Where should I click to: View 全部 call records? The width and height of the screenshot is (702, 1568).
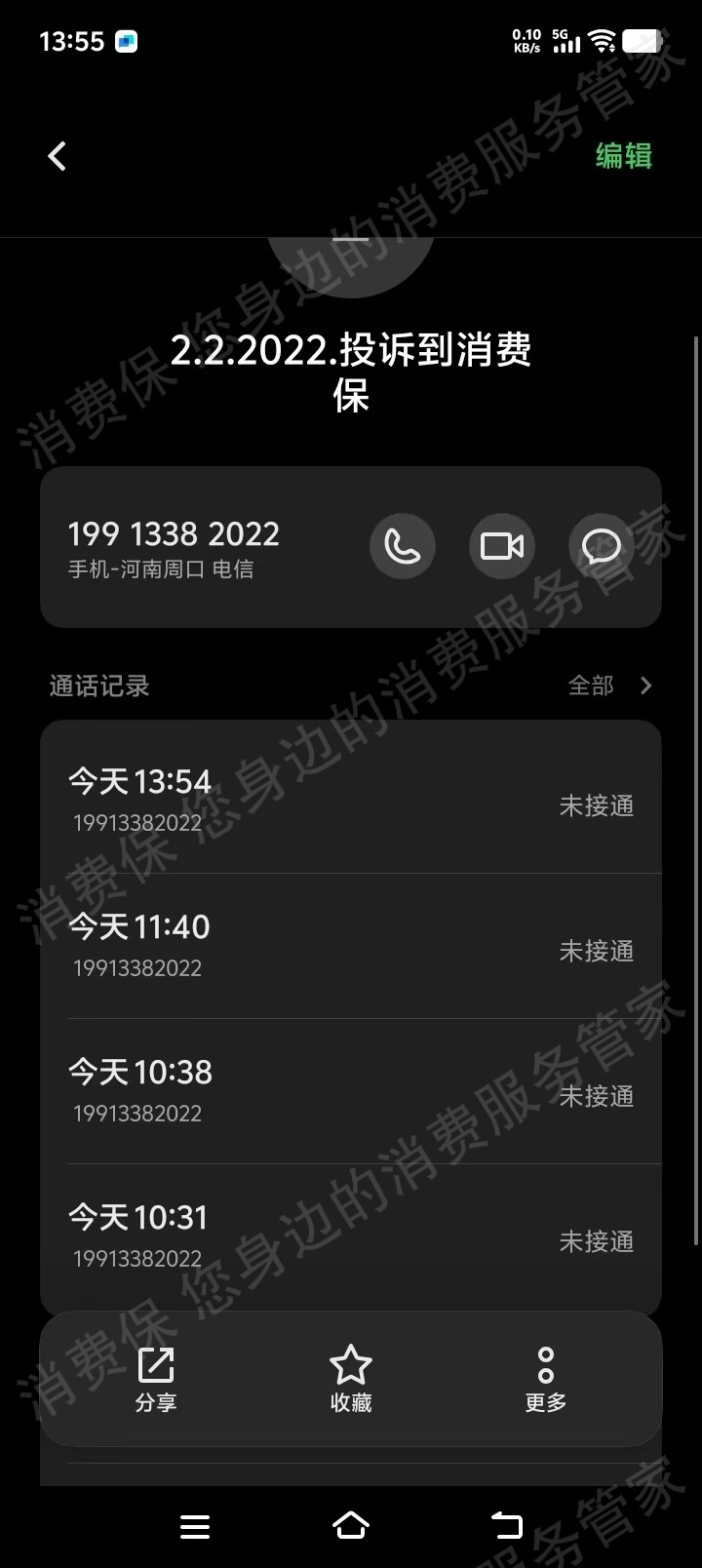point(609,686)
